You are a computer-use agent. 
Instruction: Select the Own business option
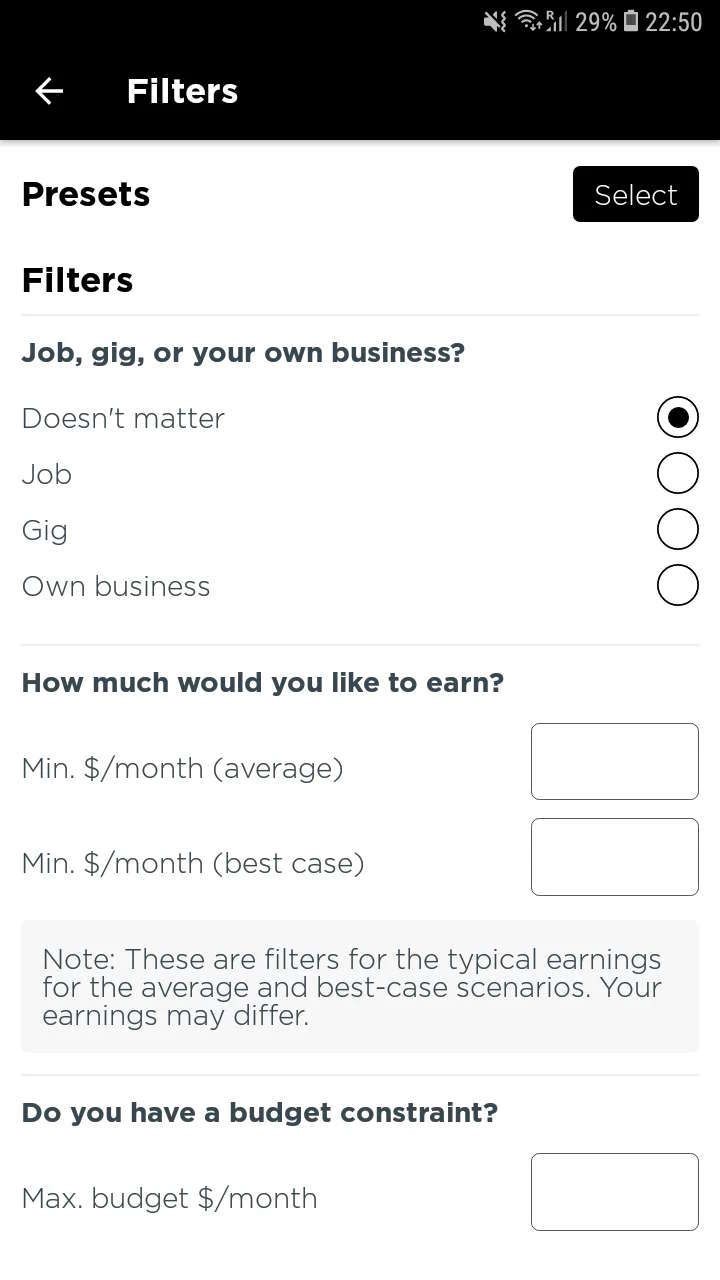[x=677, y=586]
